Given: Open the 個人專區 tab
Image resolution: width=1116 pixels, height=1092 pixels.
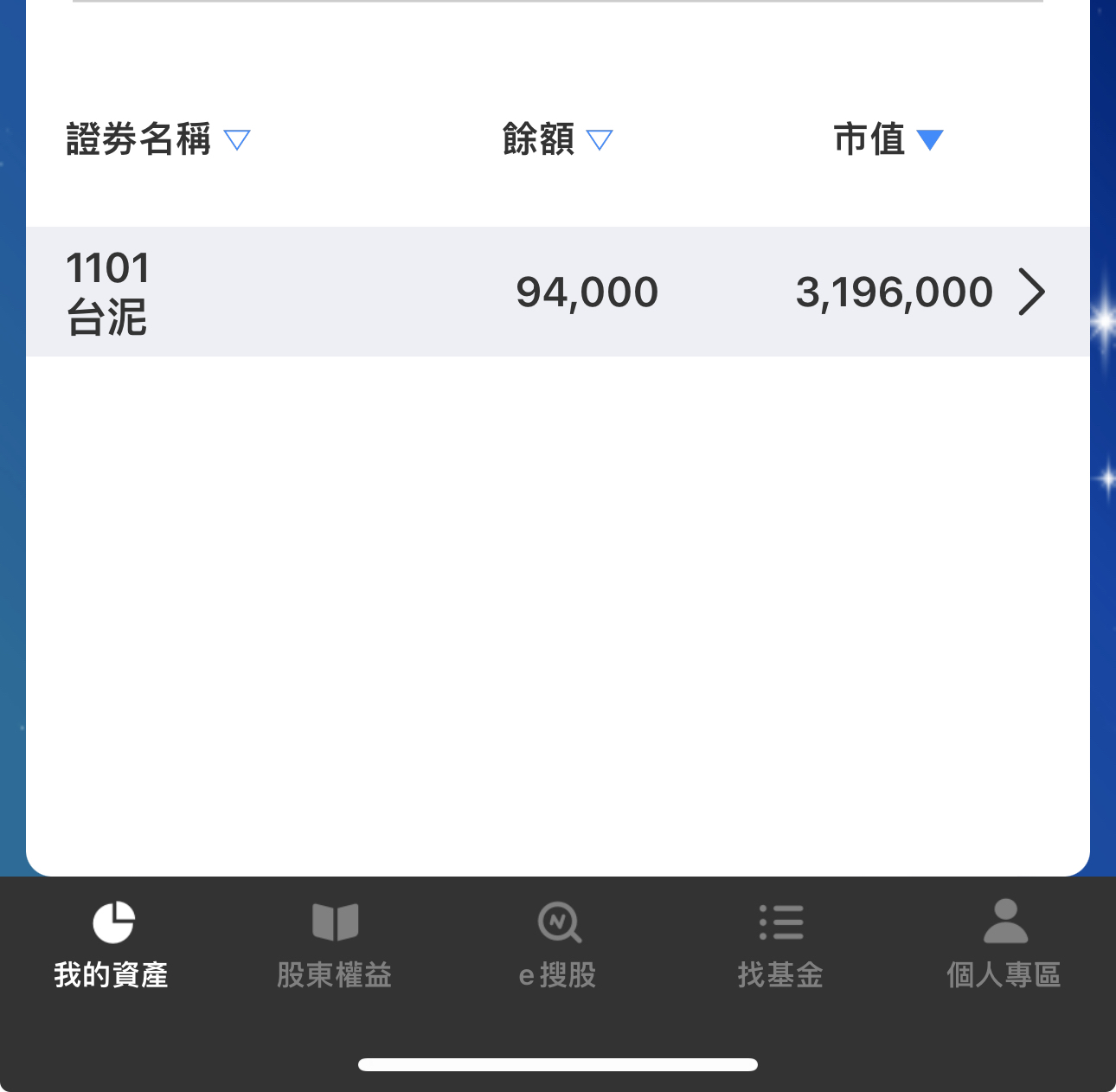Looking at the screenshot, I should (1004, 944).
